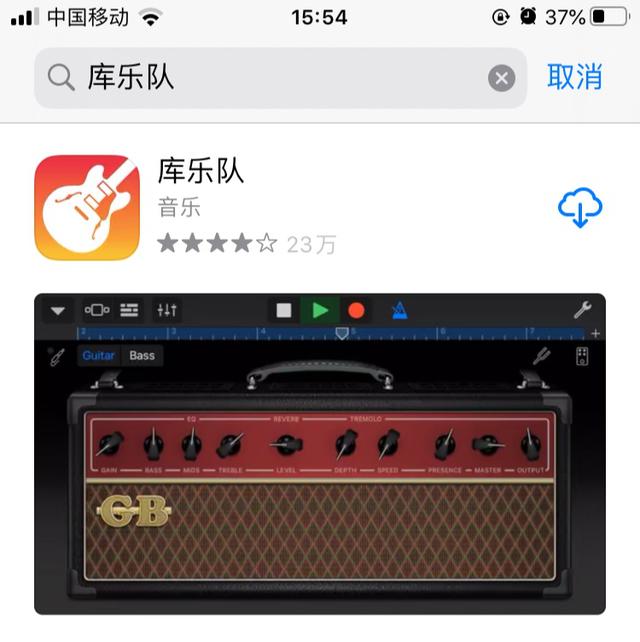Clear the search text with the X icon
The image size is (640, 642).
click(501, 78)
